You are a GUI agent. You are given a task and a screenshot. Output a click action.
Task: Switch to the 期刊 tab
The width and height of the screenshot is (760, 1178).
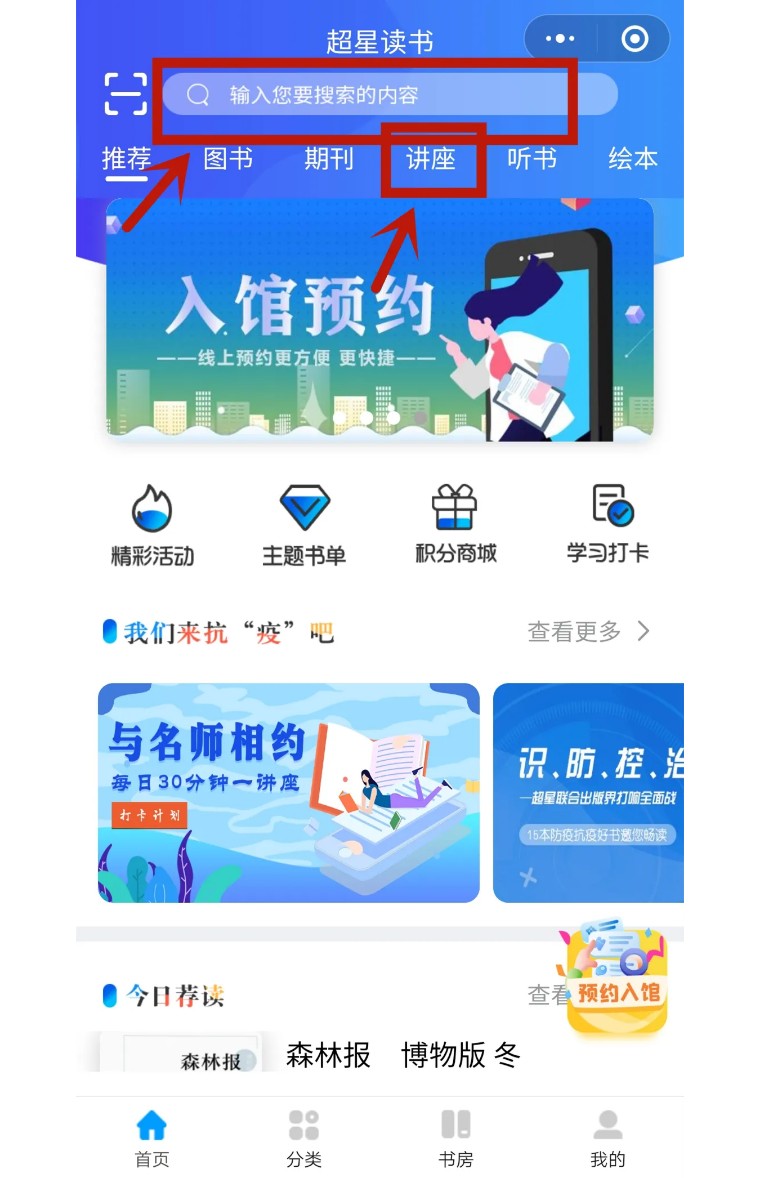(x=329, y=159)
